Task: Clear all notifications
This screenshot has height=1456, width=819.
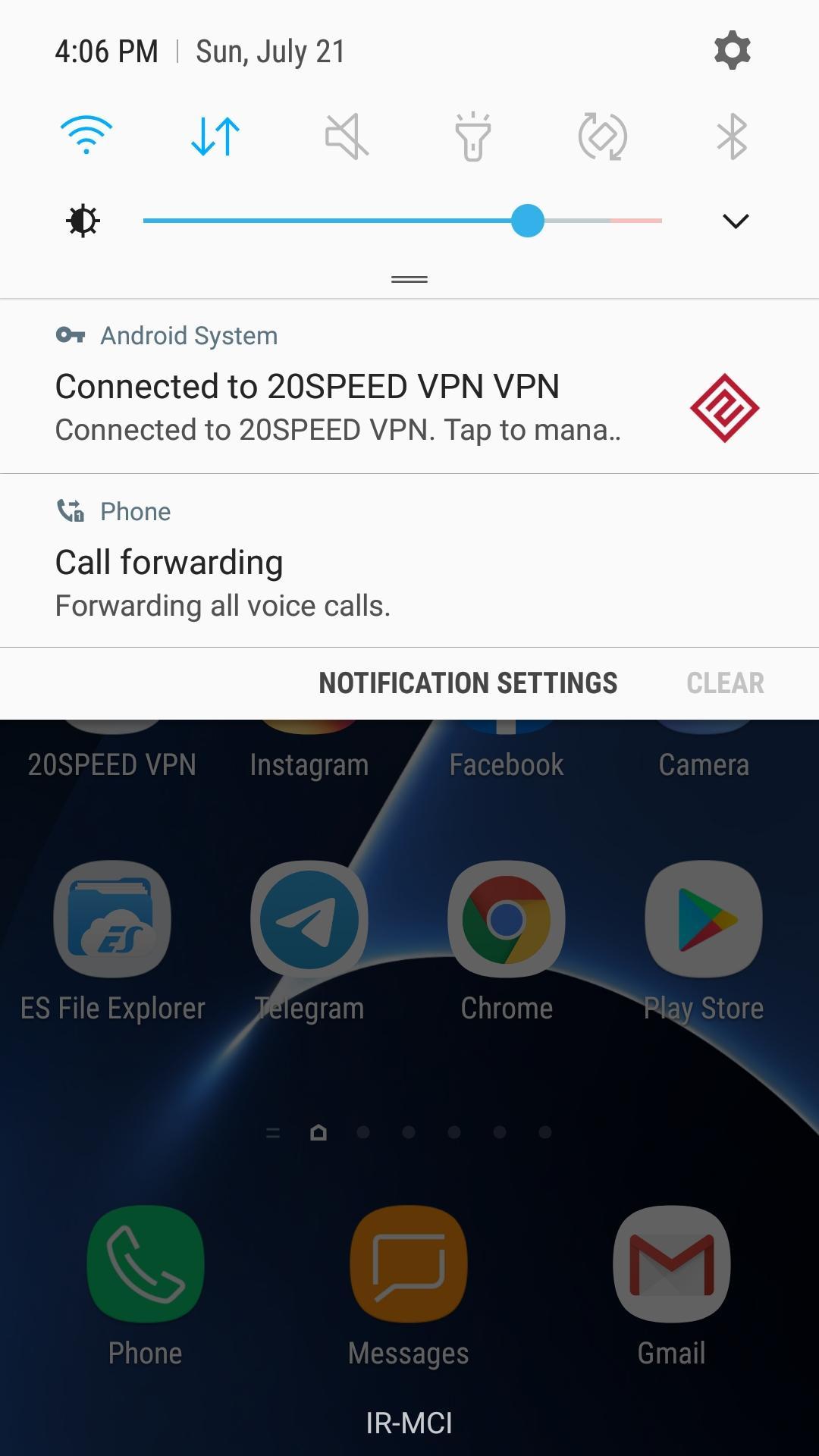Action: pyautogui.click(x=725, y=683)
